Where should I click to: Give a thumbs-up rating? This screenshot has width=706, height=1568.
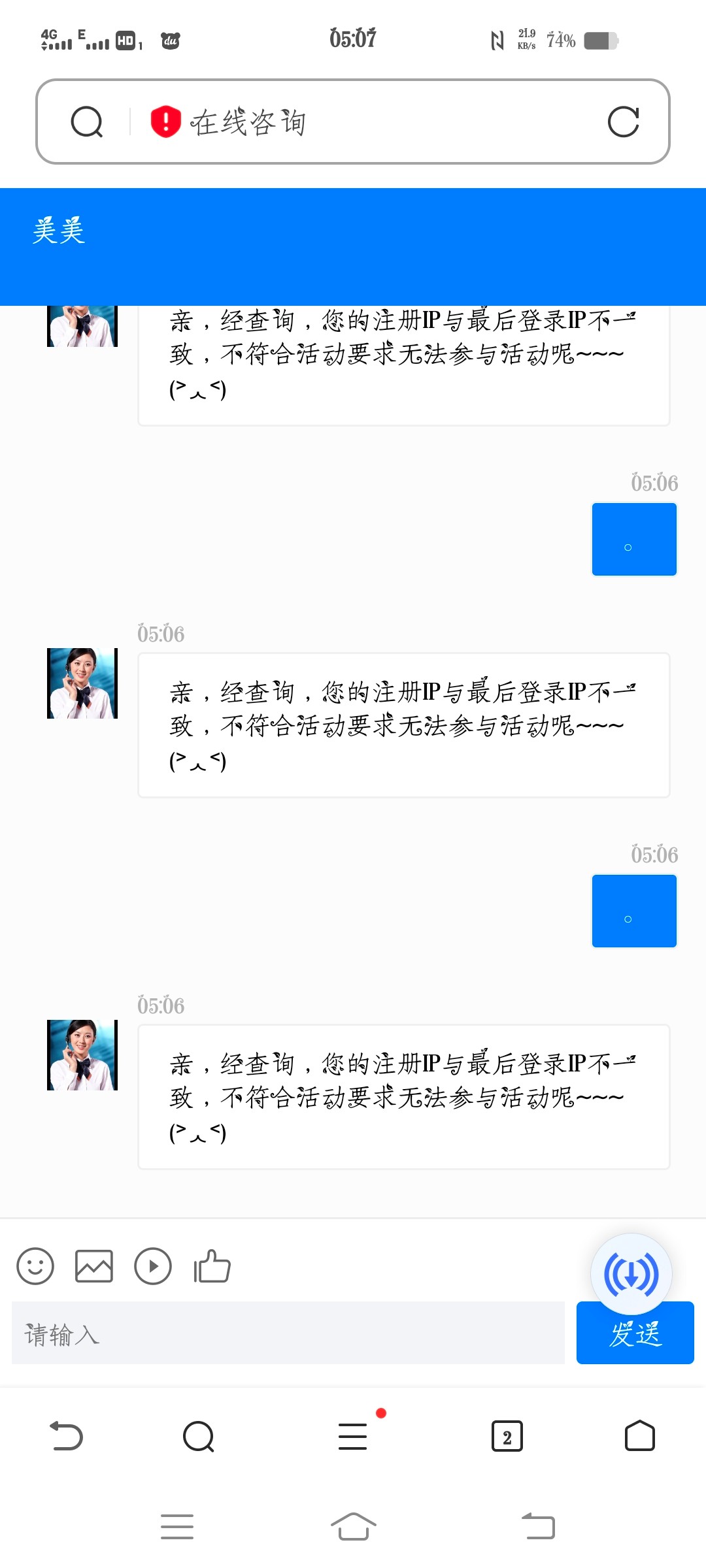212,1266
